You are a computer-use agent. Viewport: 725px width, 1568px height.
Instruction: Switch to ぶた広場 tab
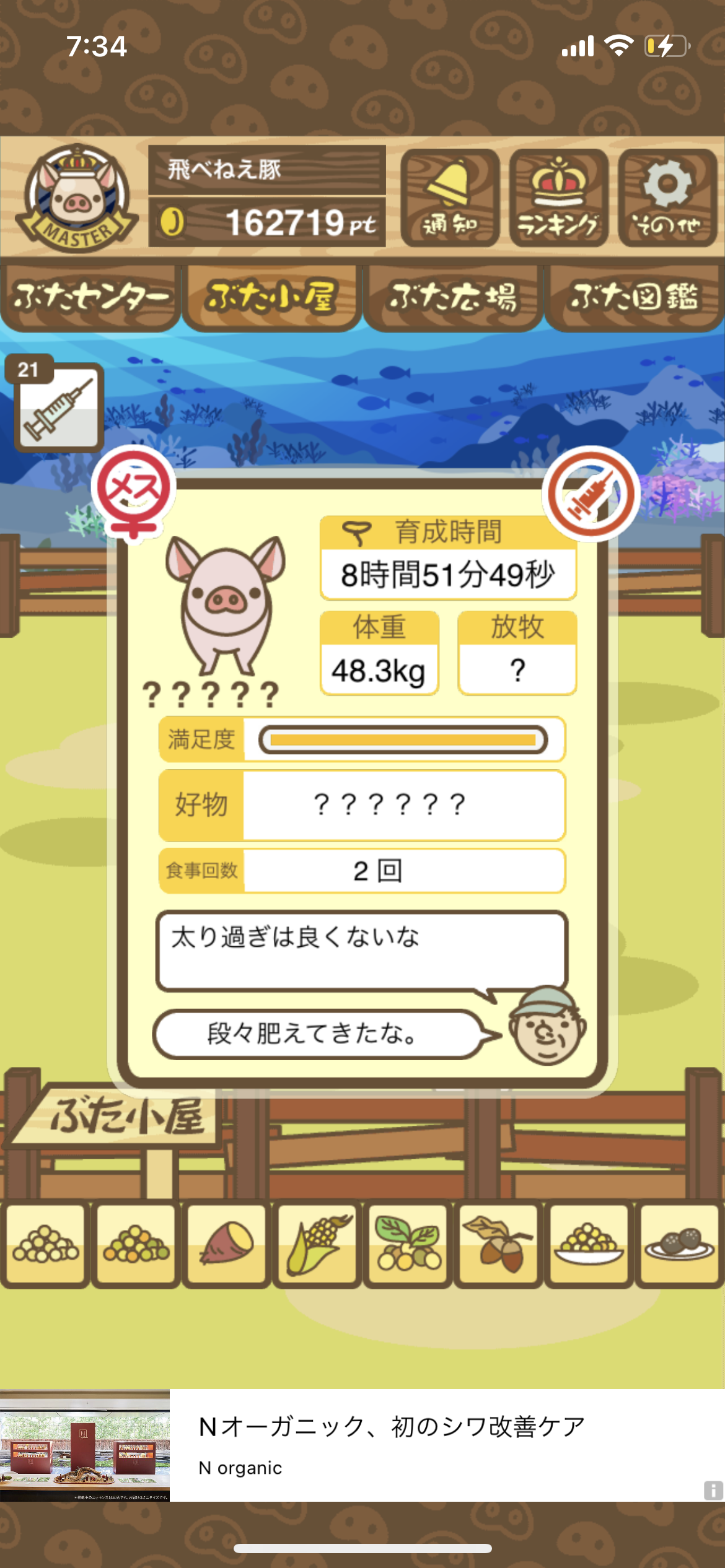(x=453, y=297)
